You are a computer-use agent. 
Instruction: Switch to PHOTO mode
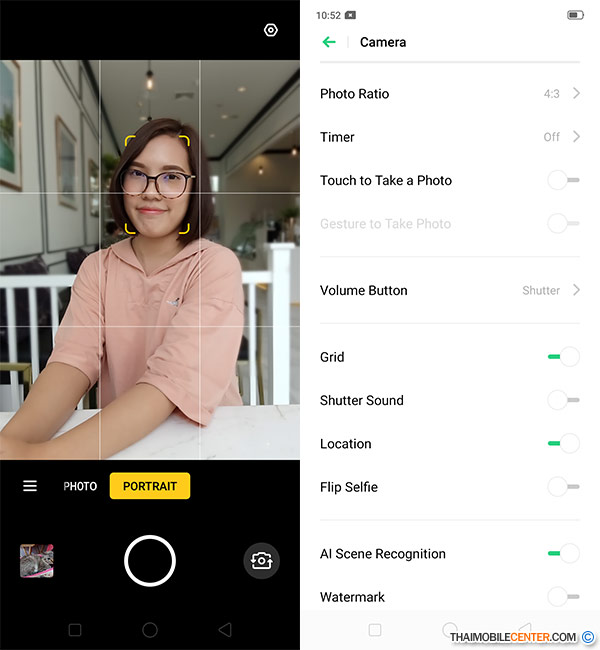(80, 486)
